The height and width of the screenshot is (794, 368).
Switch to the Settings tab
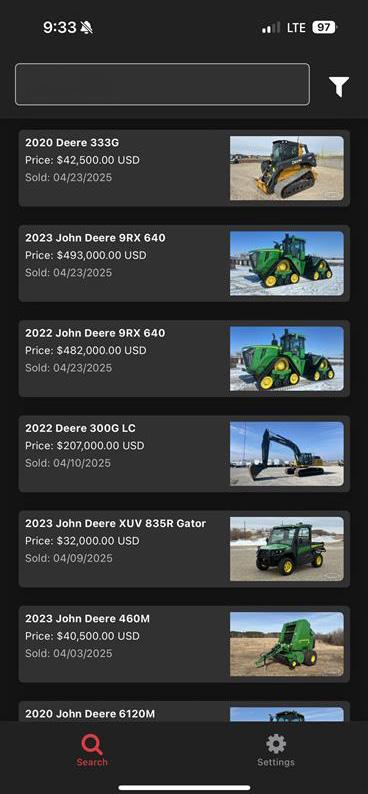[x=276, y=750]
